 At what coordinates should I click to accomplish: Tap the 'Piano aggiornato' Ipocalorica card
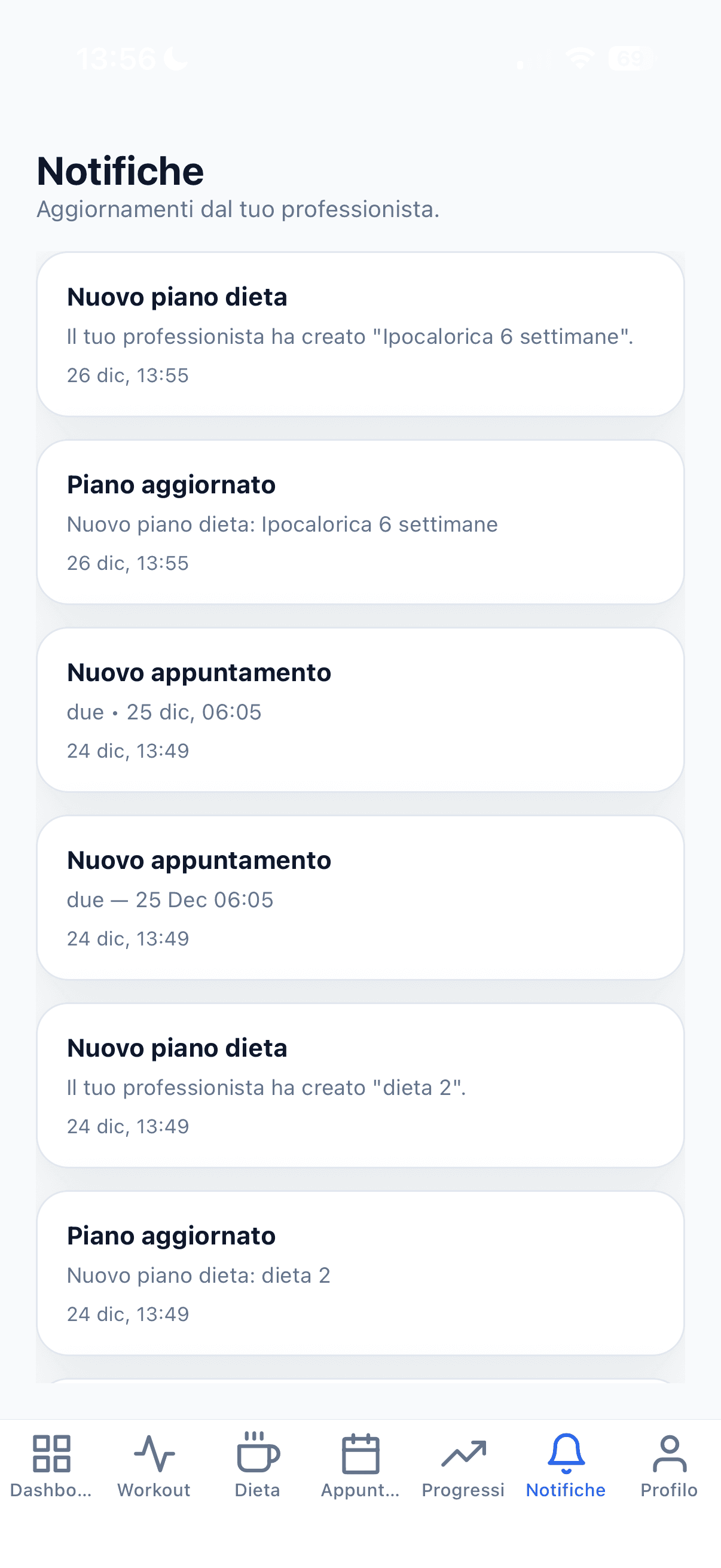point(360,521)
